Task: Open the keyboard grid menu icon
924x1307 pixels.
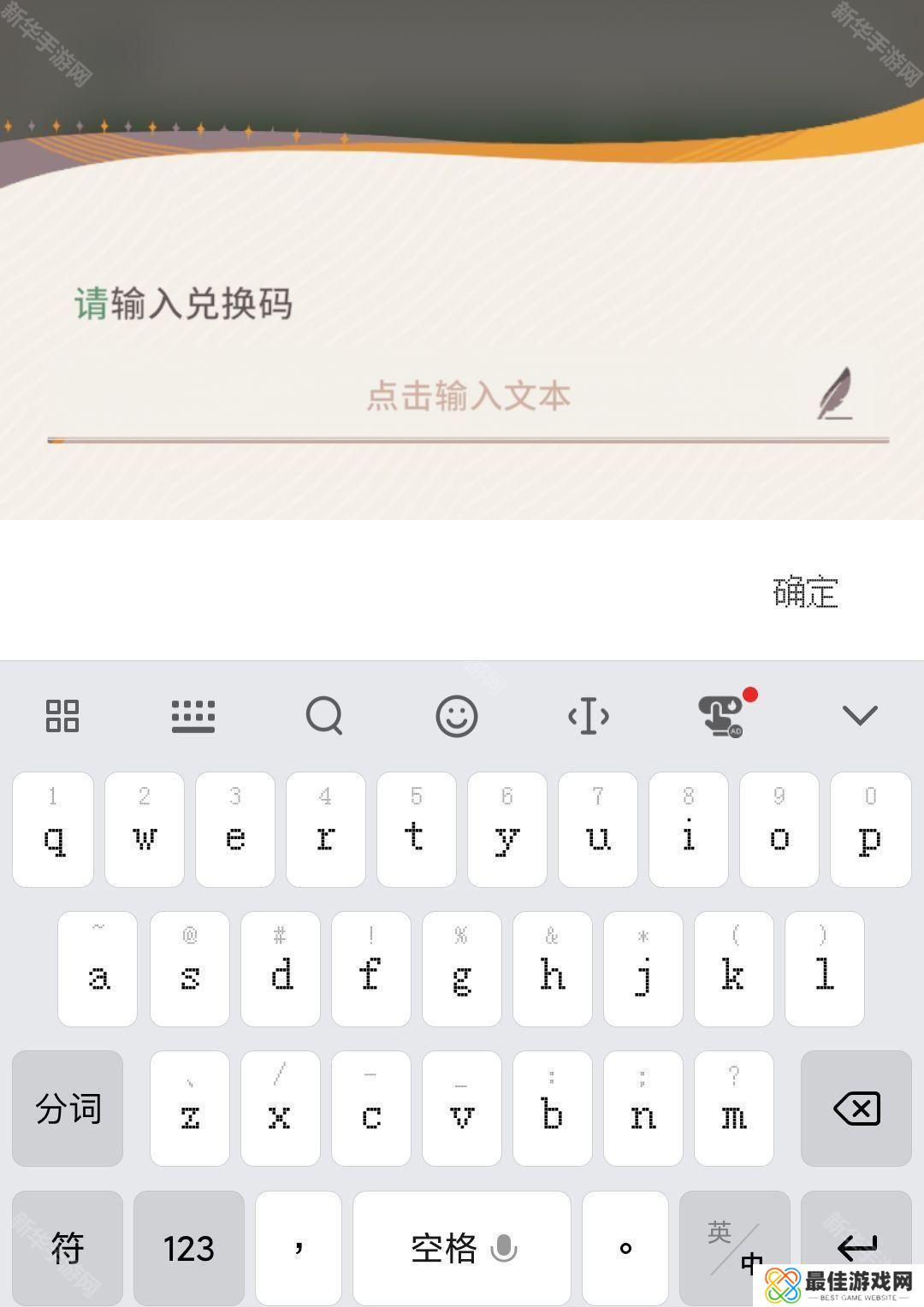Action: coord(62,716)
